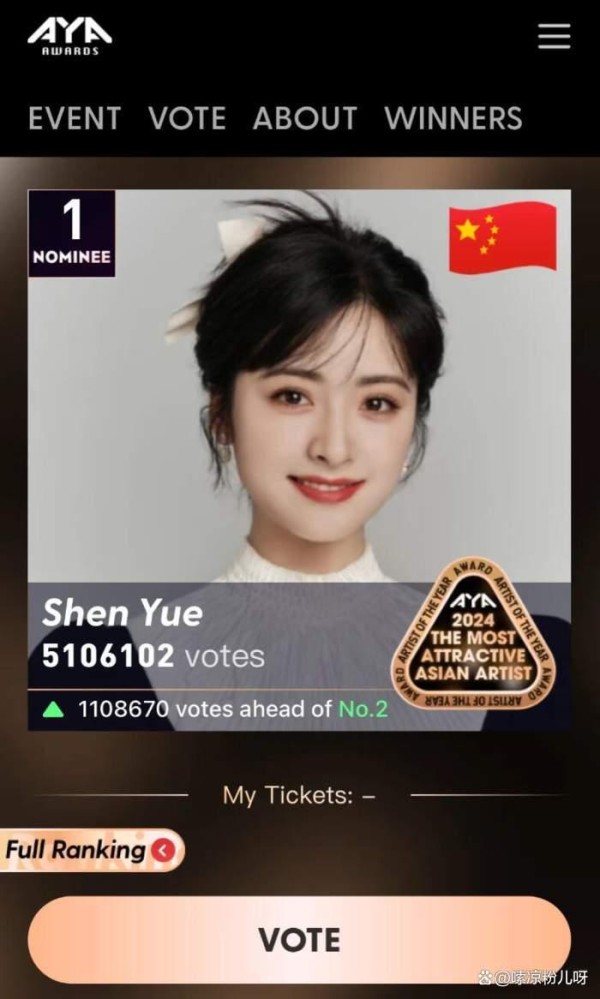Open the ABOUT page
The image size is (600, 999).
coord(305,119)
